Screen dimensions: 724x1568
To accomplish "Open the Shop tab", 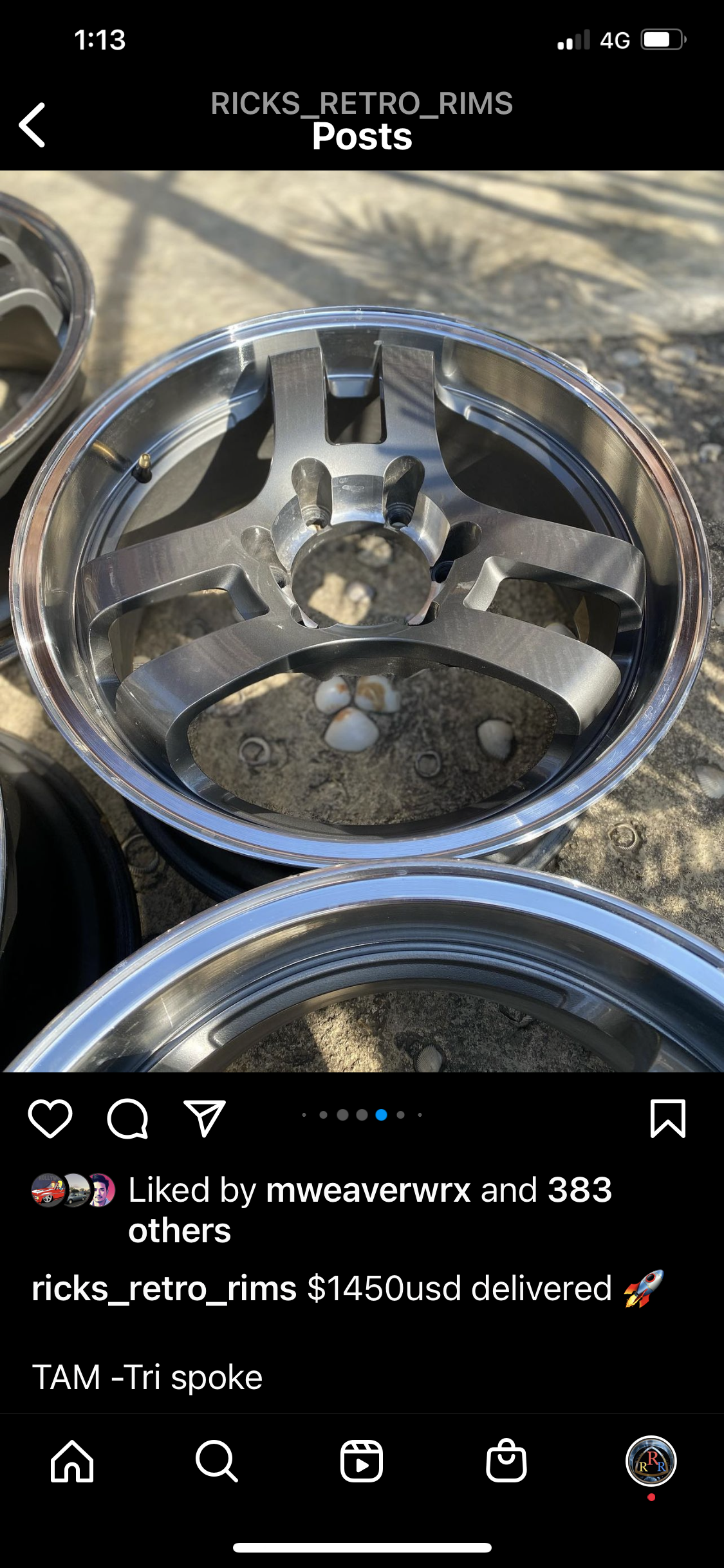I will 506,1461.
